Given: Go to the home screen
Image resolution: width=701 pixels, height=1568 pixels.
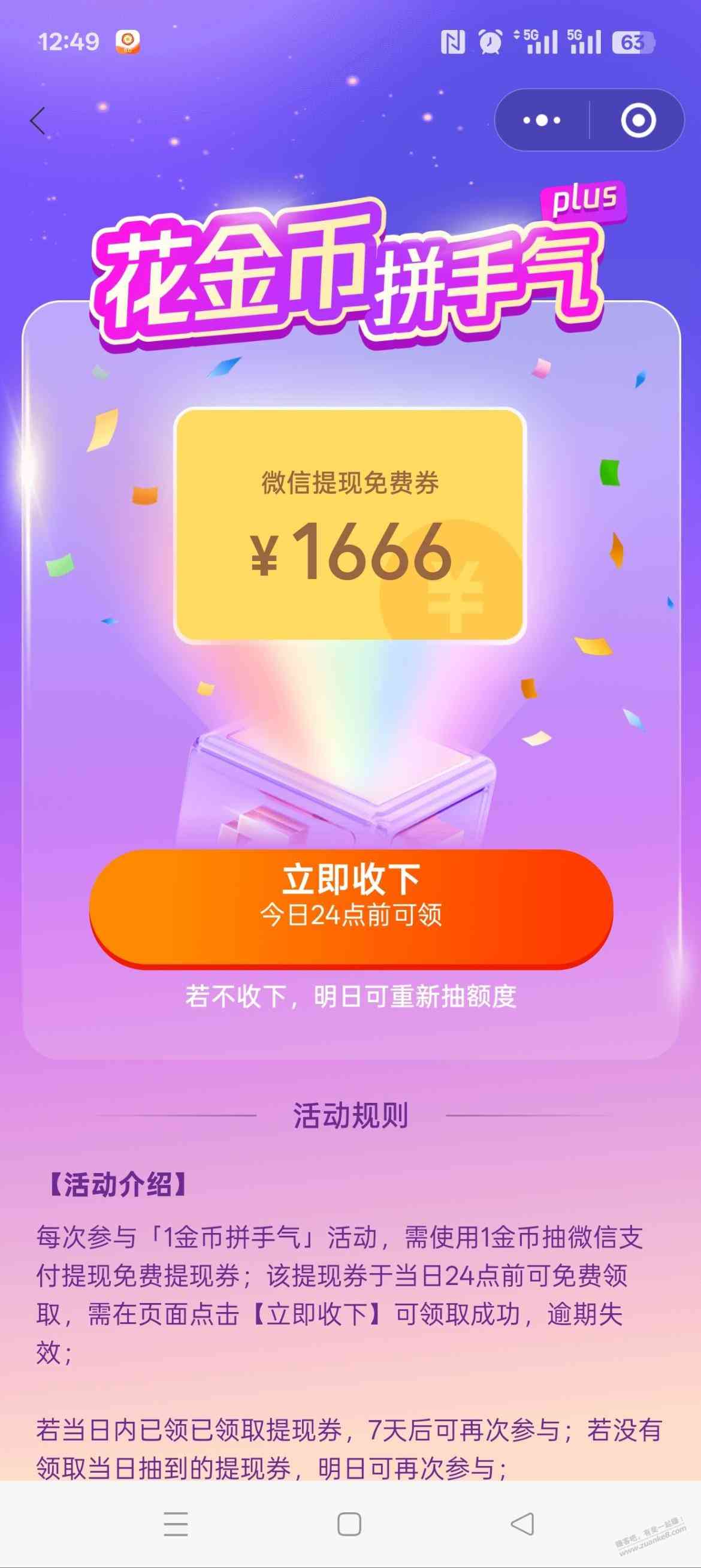Looking at the screenshot, I should click(x=349, y=1524).
